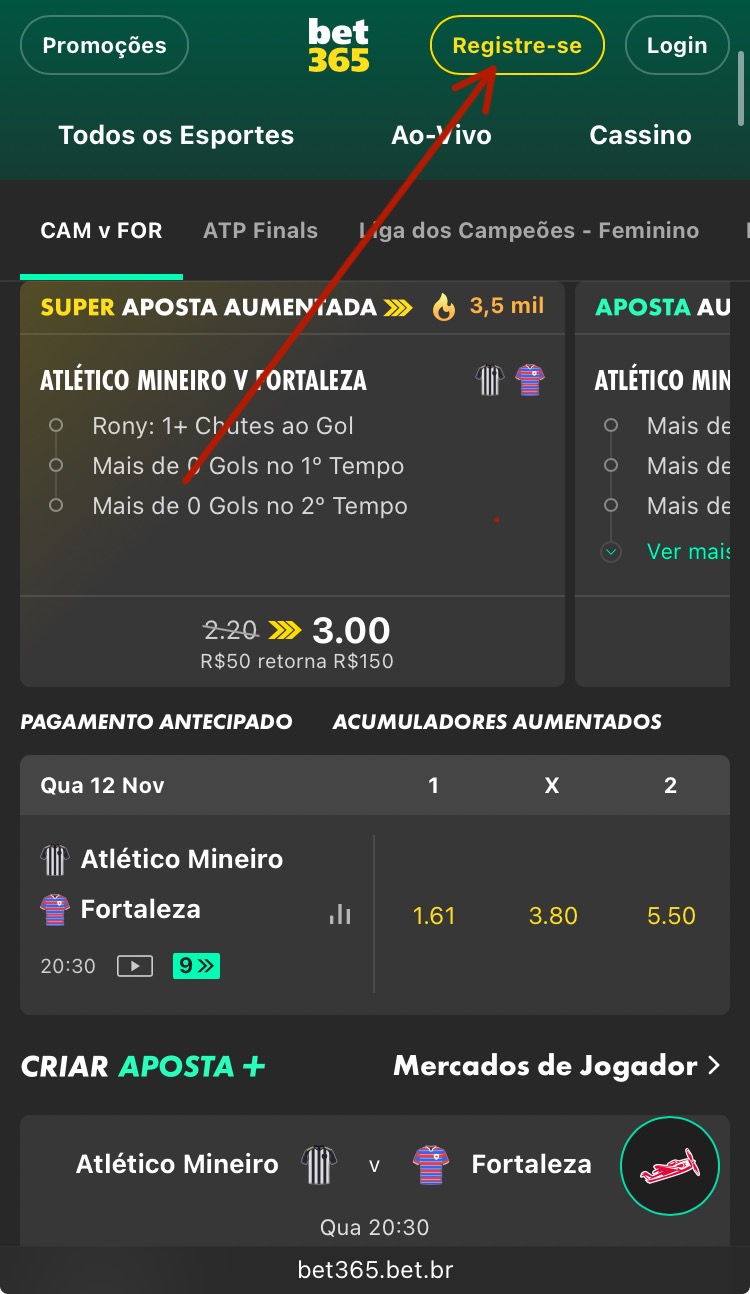This screenshot has height=1294, width=750.
Task: Add the 3.00 boosted bet to betslip
Action: tap(298, 640)
